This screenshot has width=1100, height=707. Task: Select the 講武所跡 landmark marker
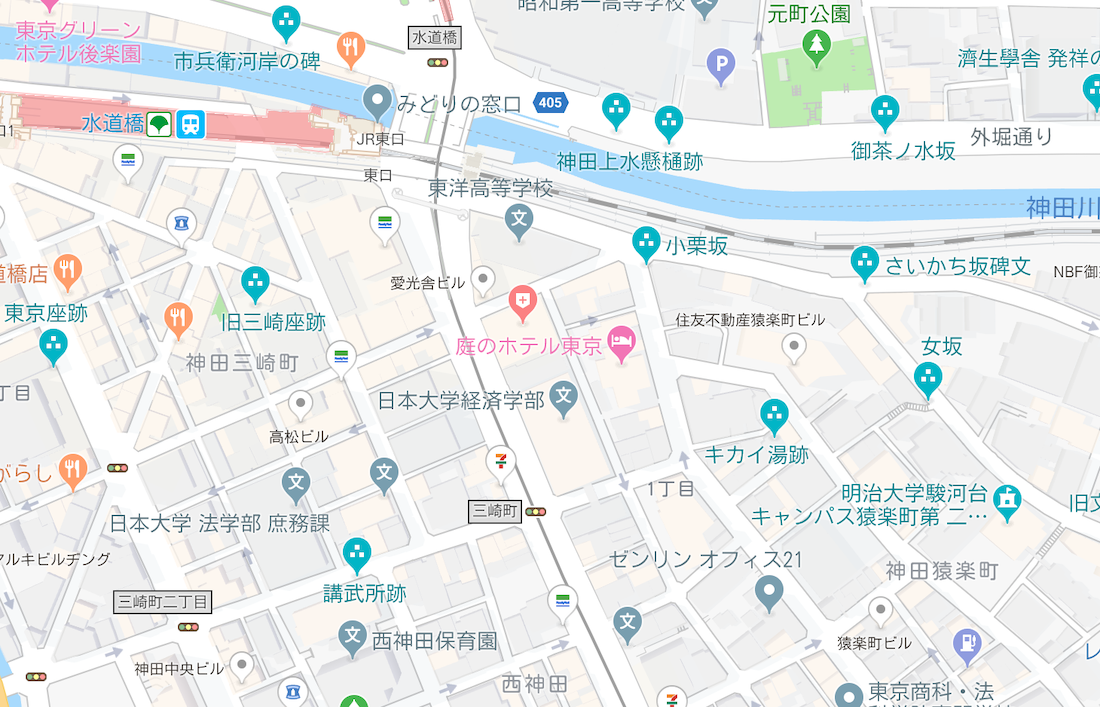pos(357,553)
